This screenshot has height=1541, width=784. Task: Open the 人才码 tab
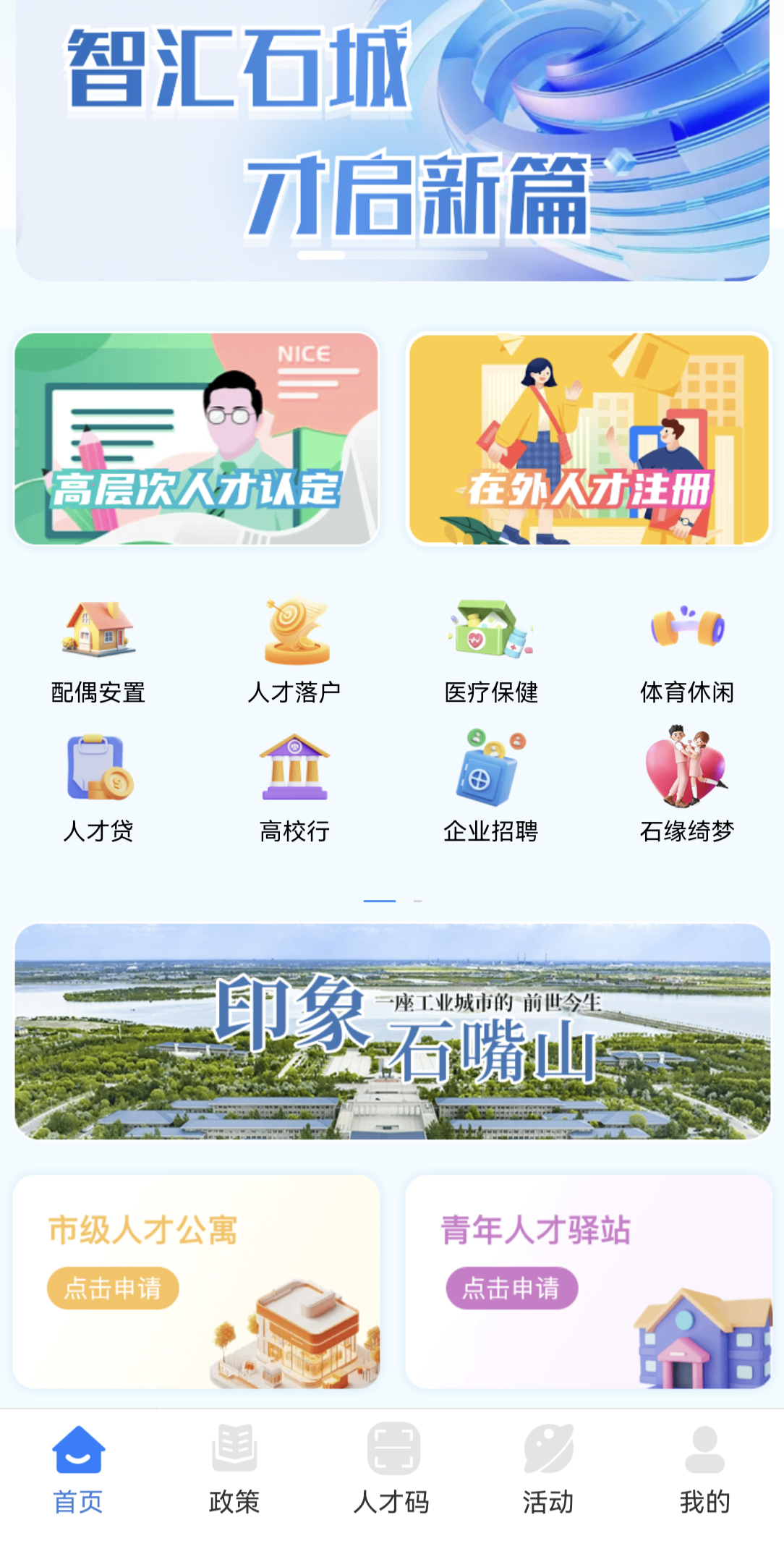(392, 1470)
